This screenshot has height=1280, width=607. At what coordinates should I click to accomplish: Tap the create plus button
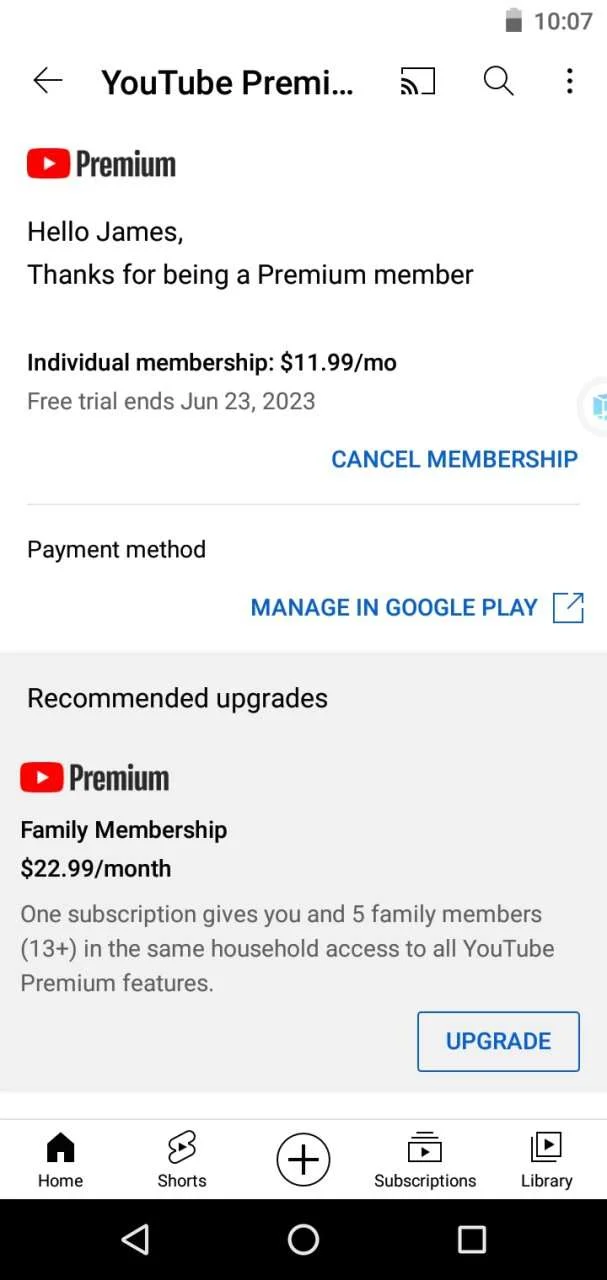tap(303, 1160)
